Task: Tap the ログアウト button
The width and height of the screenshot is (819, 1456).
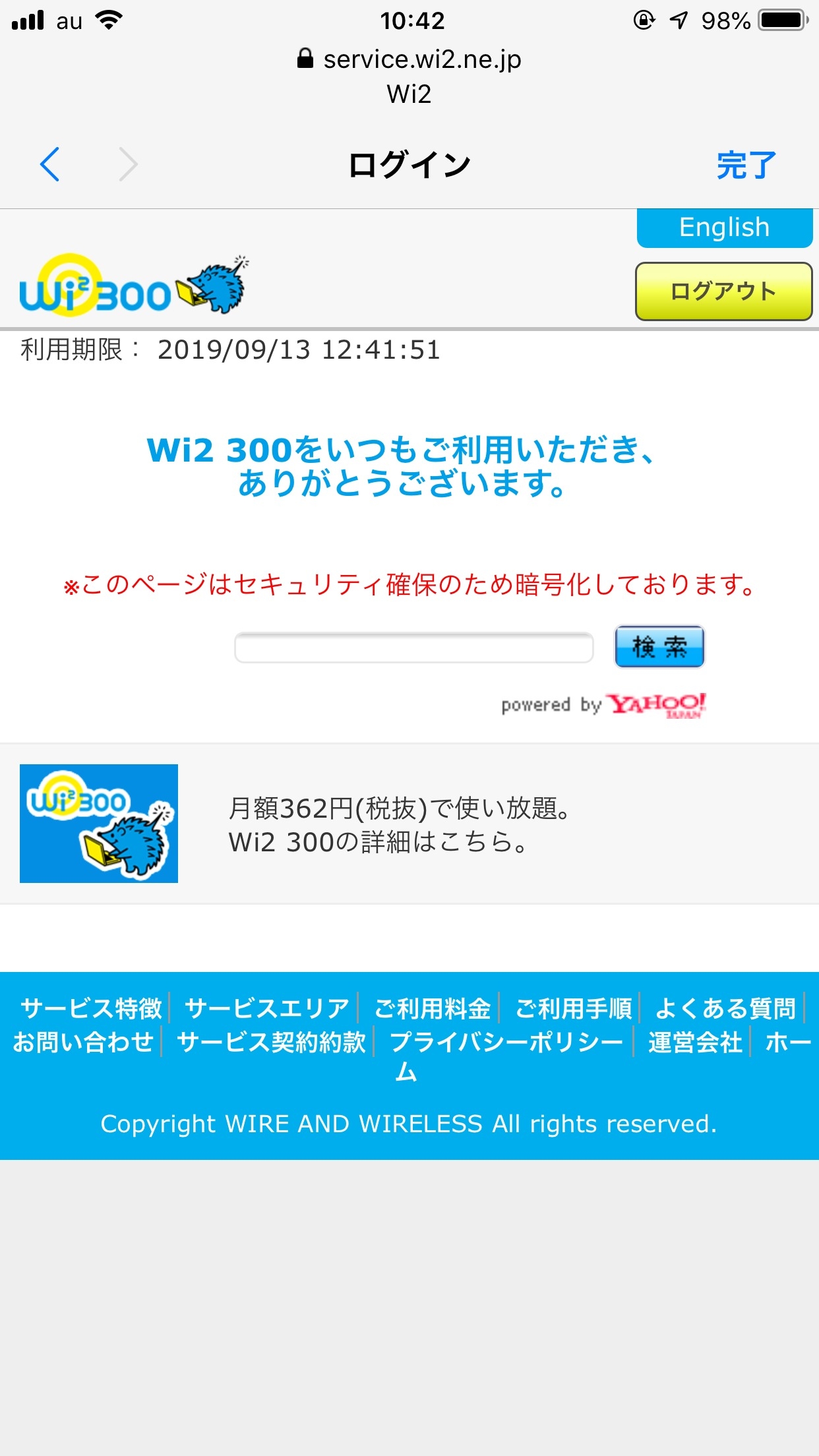Action: 723,291
